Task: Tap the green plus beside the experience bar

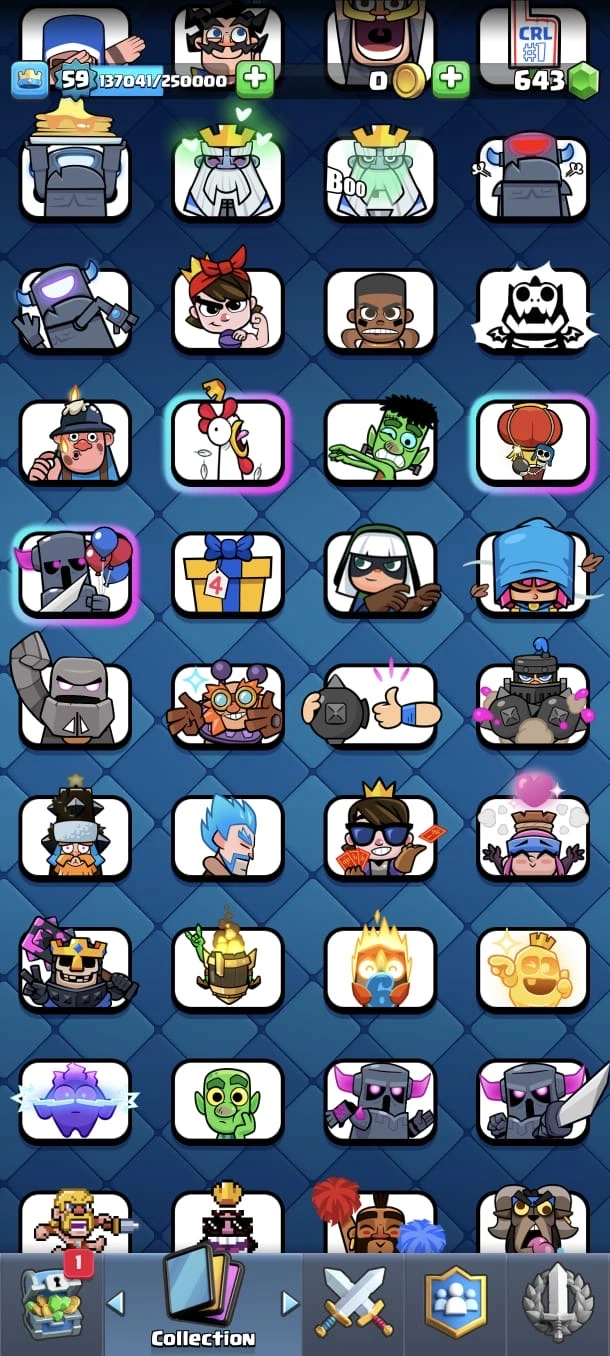Action: click(255, 80)
